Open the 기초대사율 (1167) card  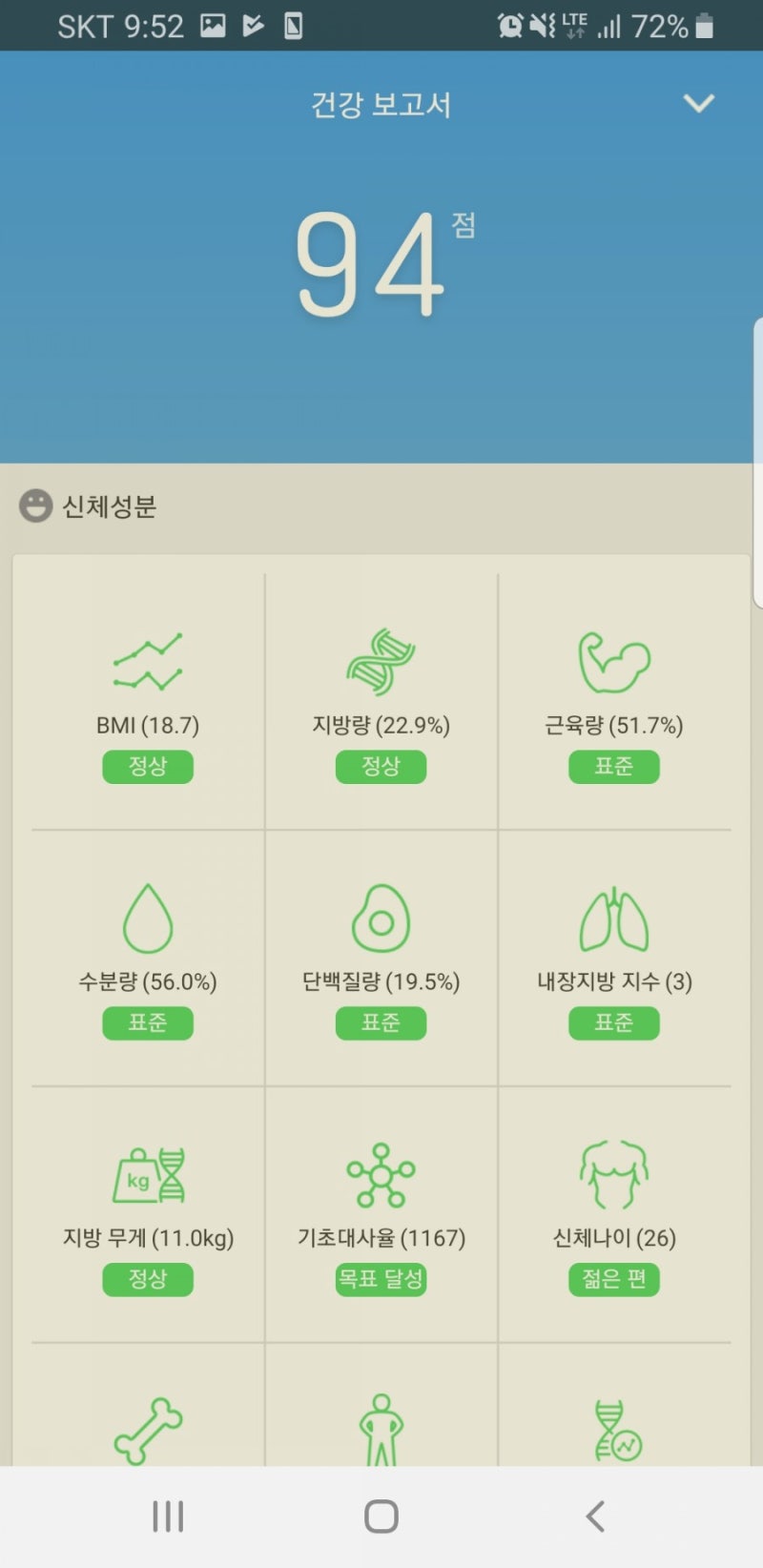pos(381,1215)
